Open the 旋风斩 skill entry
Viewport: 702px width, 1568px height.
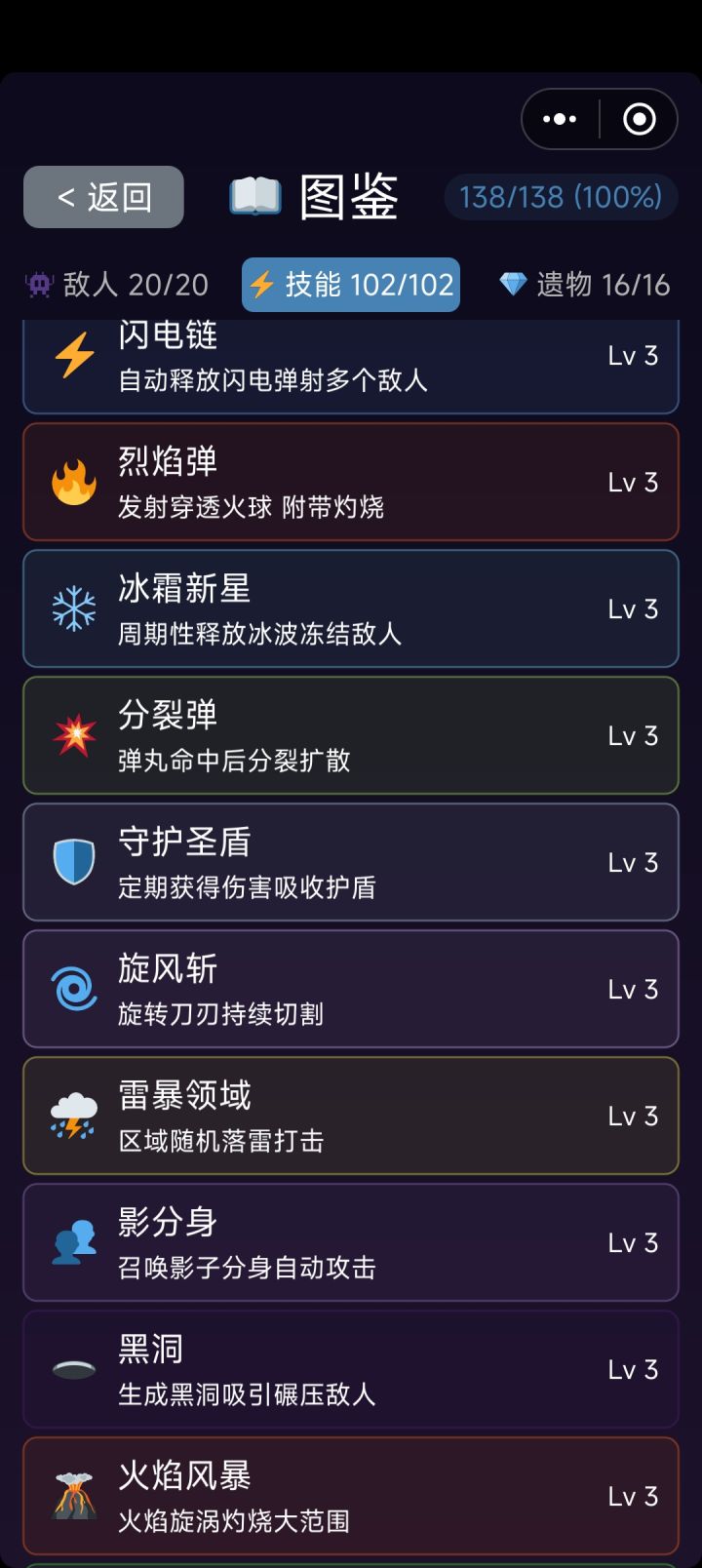click(x=351, y=989)
